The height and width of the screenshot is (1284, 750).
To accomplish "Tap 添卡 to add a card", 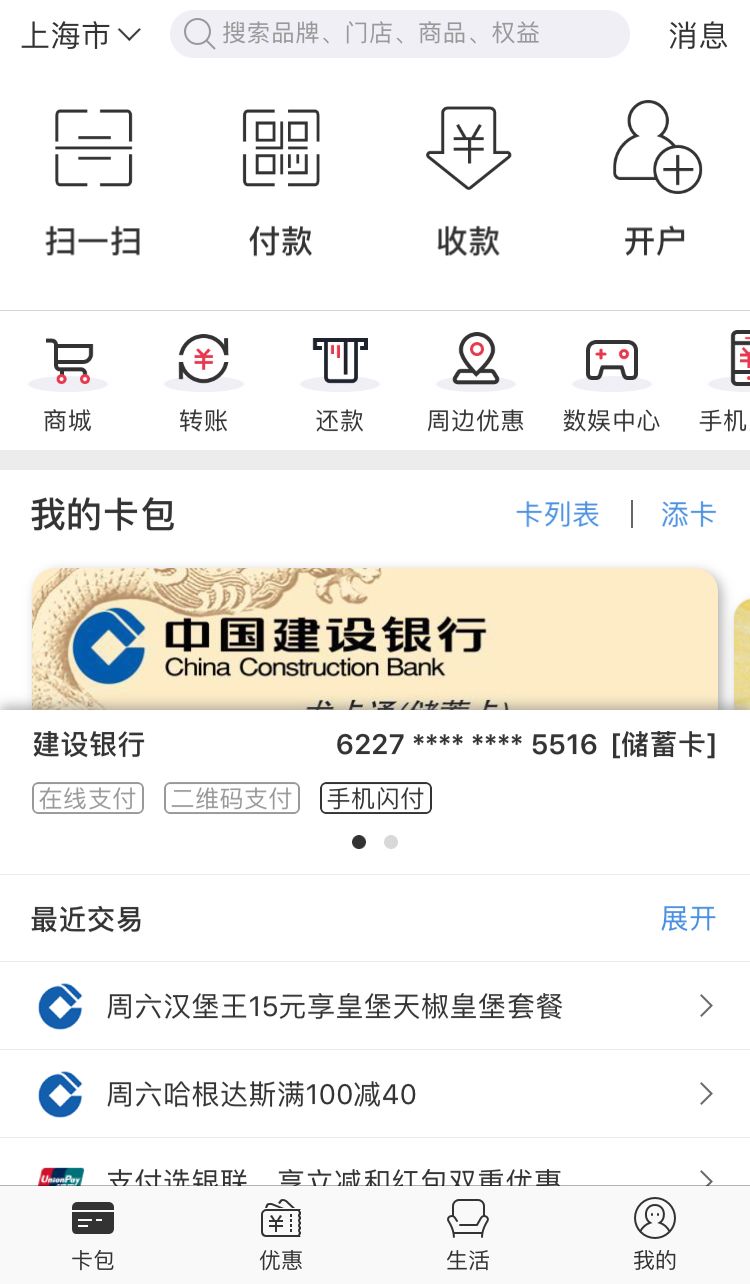I will tap(688, 515).
